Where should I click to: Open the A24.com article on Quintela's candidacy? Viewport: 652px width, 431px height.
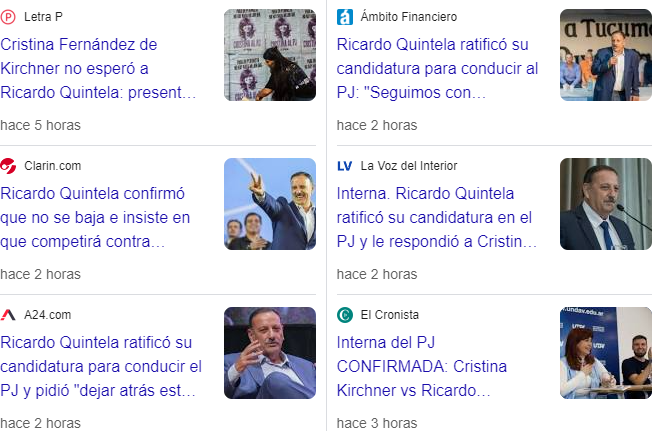point(100,365)
